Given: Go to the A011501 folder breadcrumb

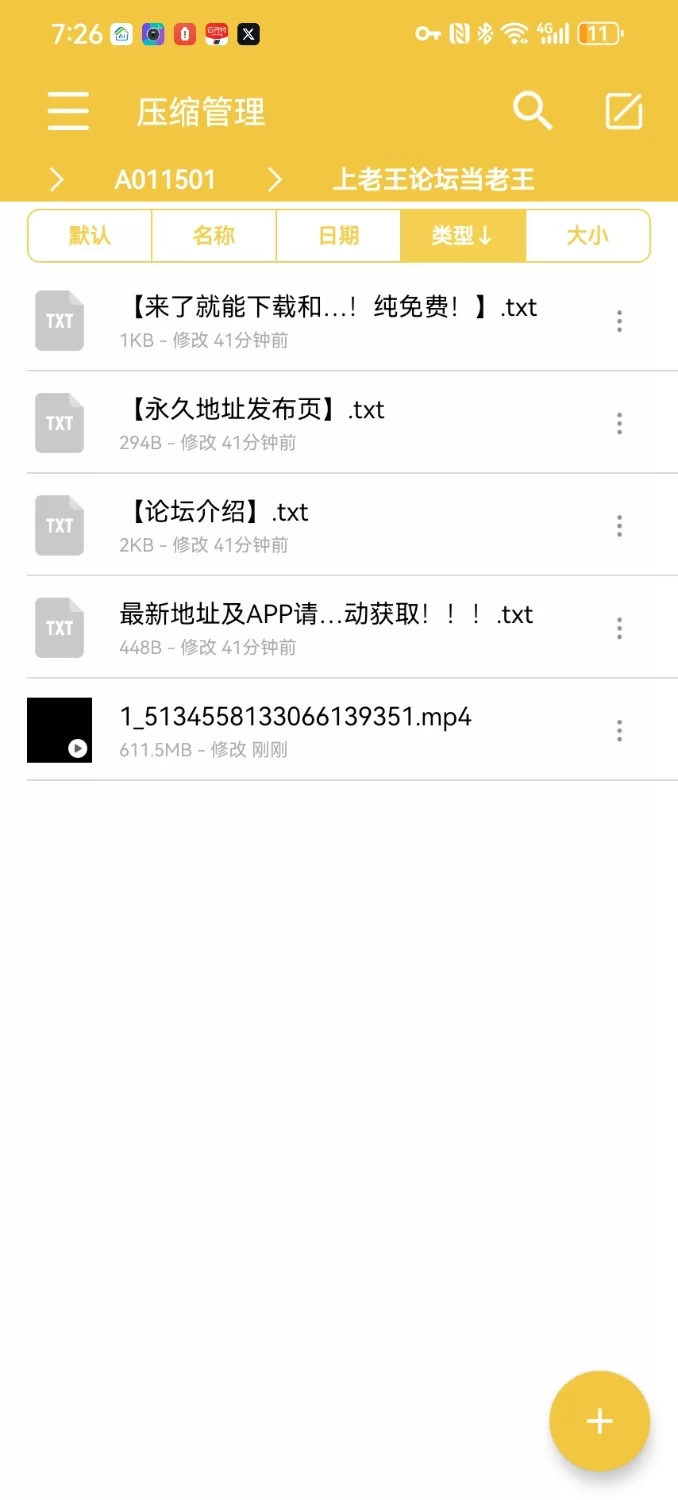Looking at the screenshot, I should click(165, 180).
